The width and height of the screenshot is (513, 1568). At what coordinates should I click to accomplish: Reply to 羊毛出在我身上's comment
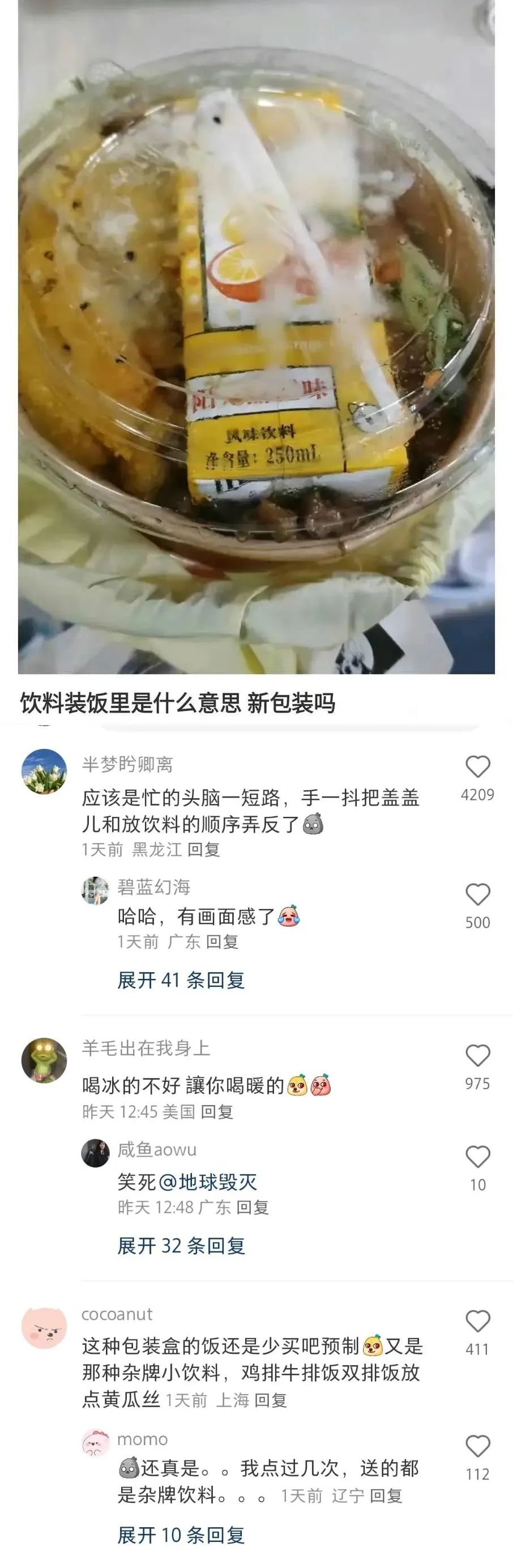click(217, 1112)
